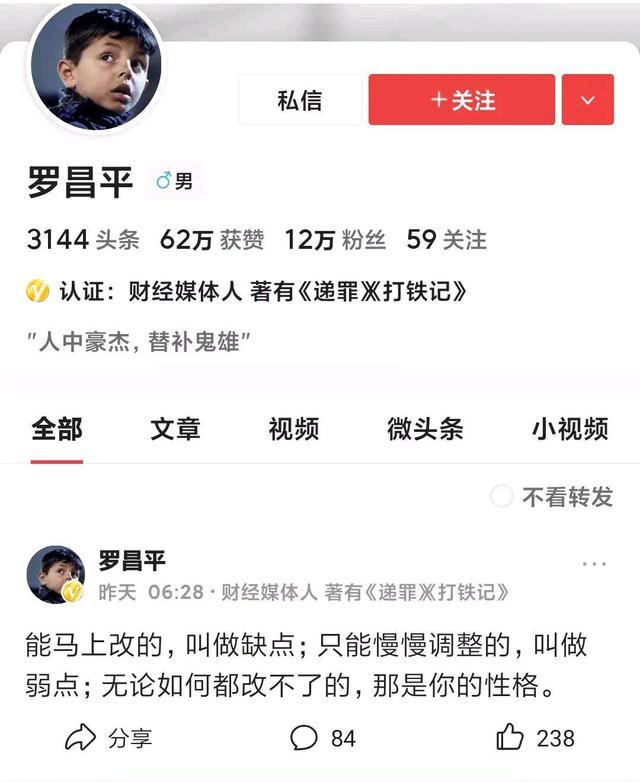The width and height of the screenshot is (640, 782).
Task: Switch to the 文章 tab
Action: click(x=176, y=430)
